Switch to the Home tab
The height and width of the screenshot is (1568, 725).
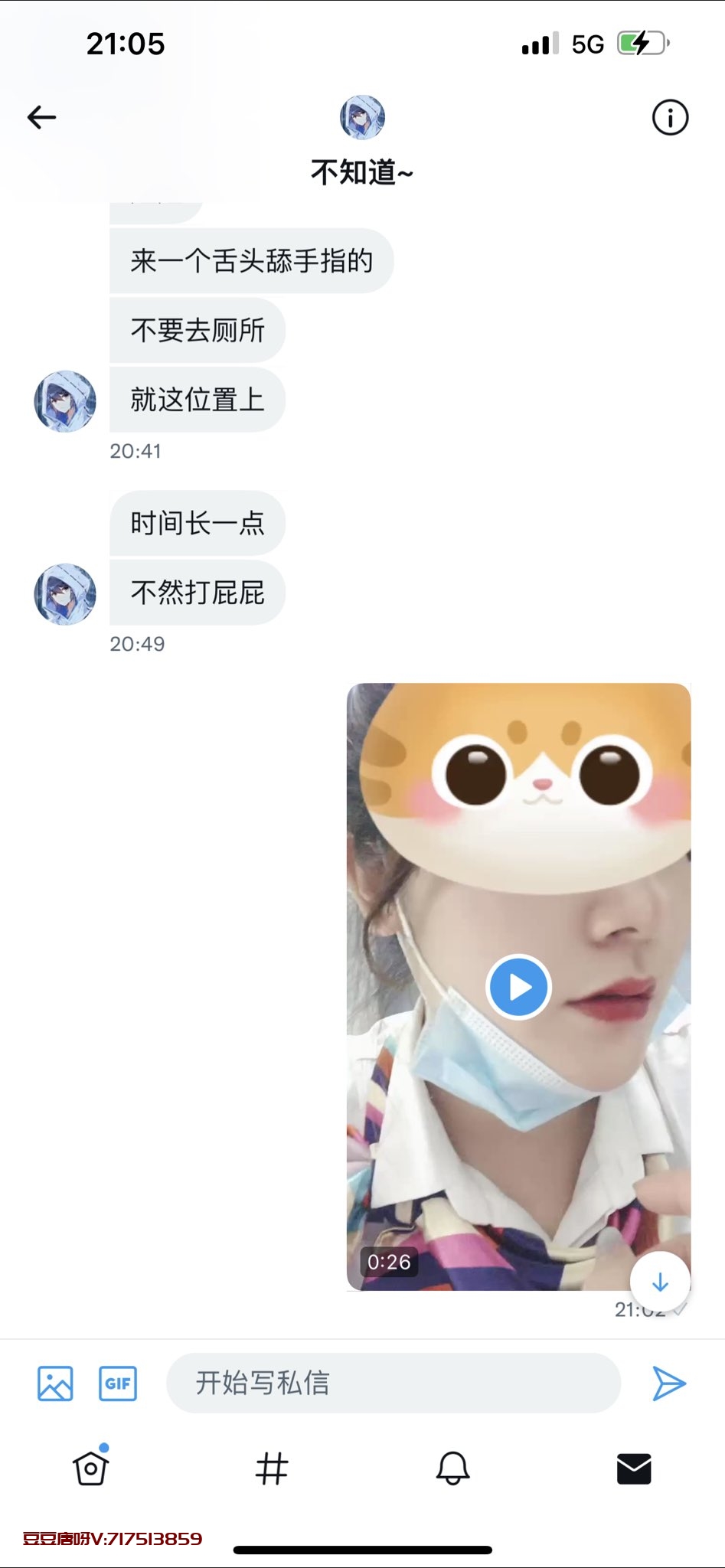click(x=91, y=1468)
